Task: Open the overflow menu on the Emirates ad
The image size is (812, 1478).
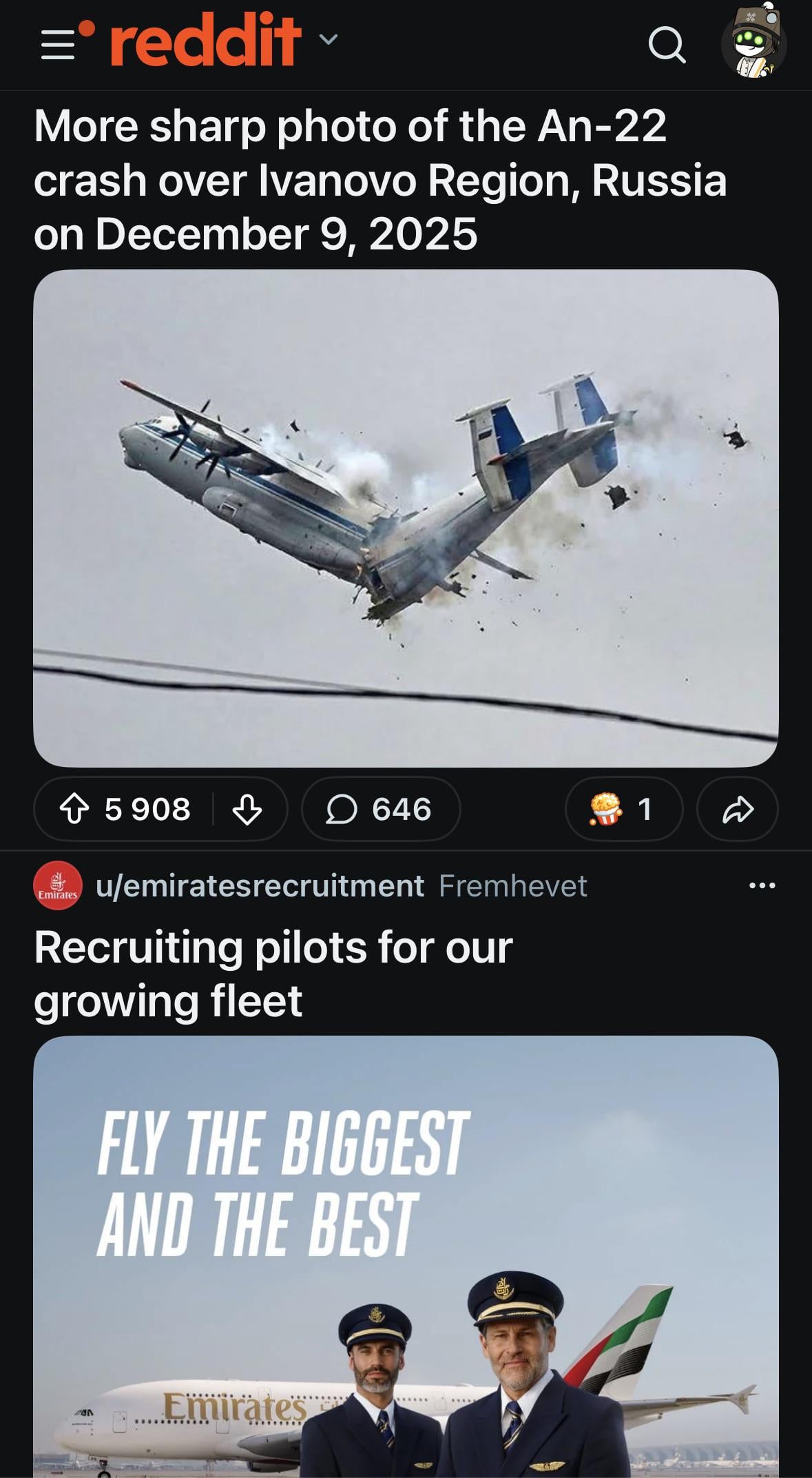Action: (x=762, y=885)
